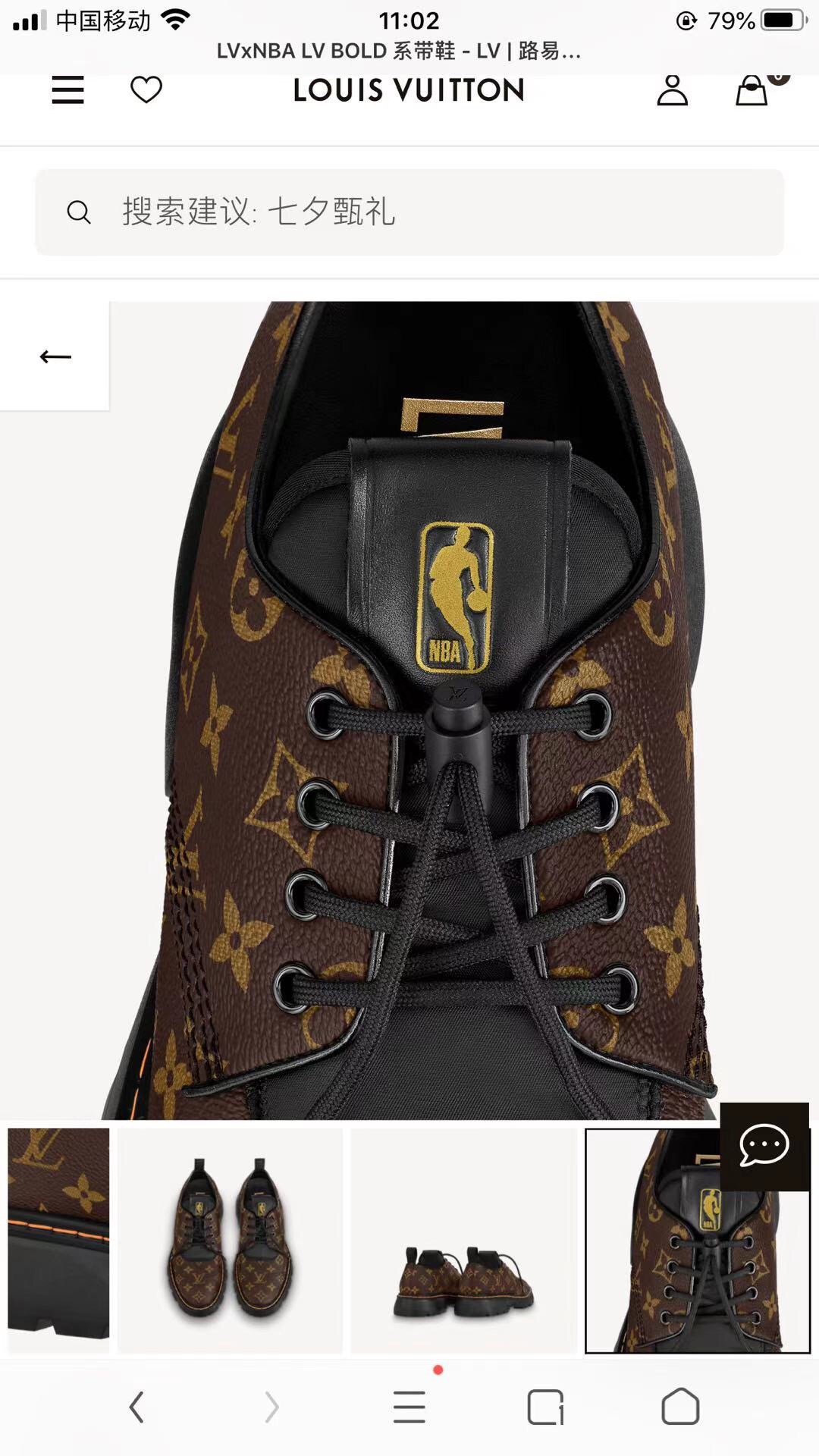Image resolution: width=819 pixels, height=1456 pixels.
Task: Tap the search suggestion field
Action: pyautogui.click(x=409, y=212)
